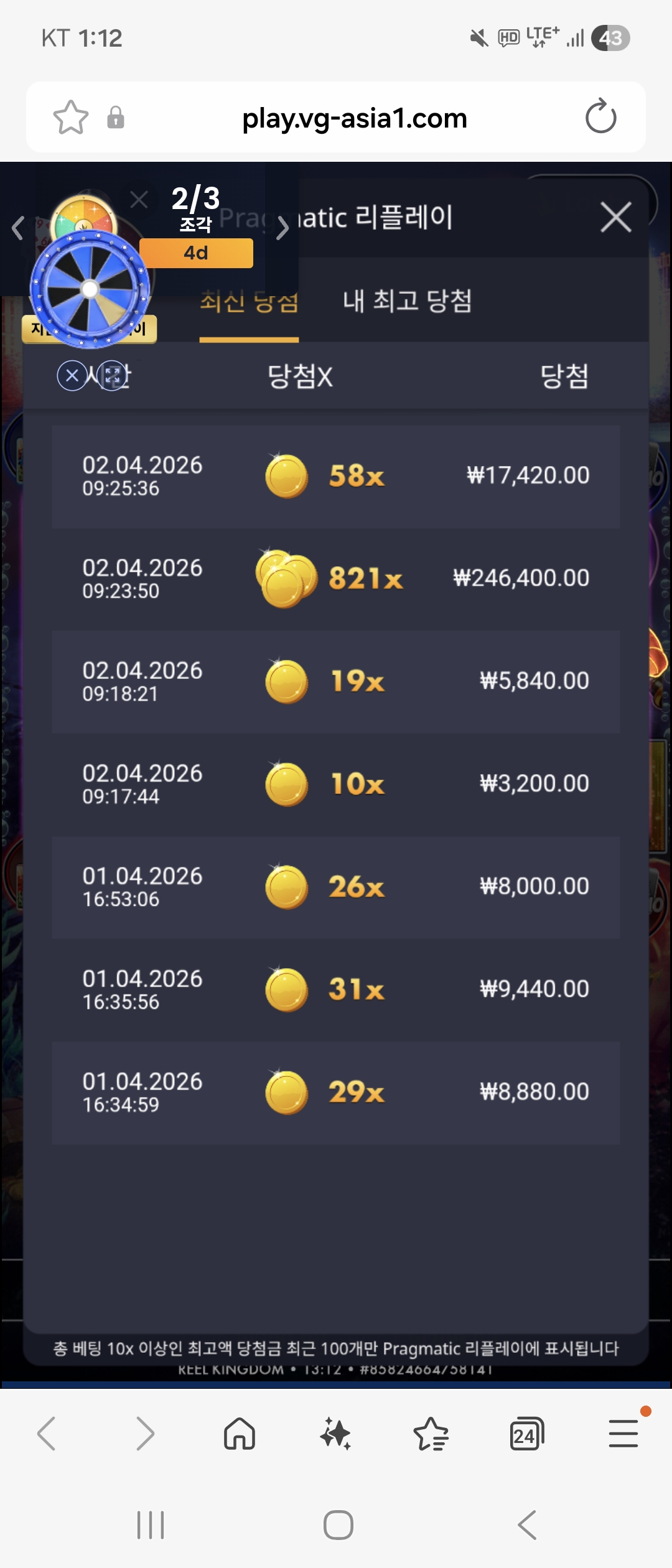Screen dimensions: 672x1568
Task: Open replay for the 821x win
Action: click(336, 579)
